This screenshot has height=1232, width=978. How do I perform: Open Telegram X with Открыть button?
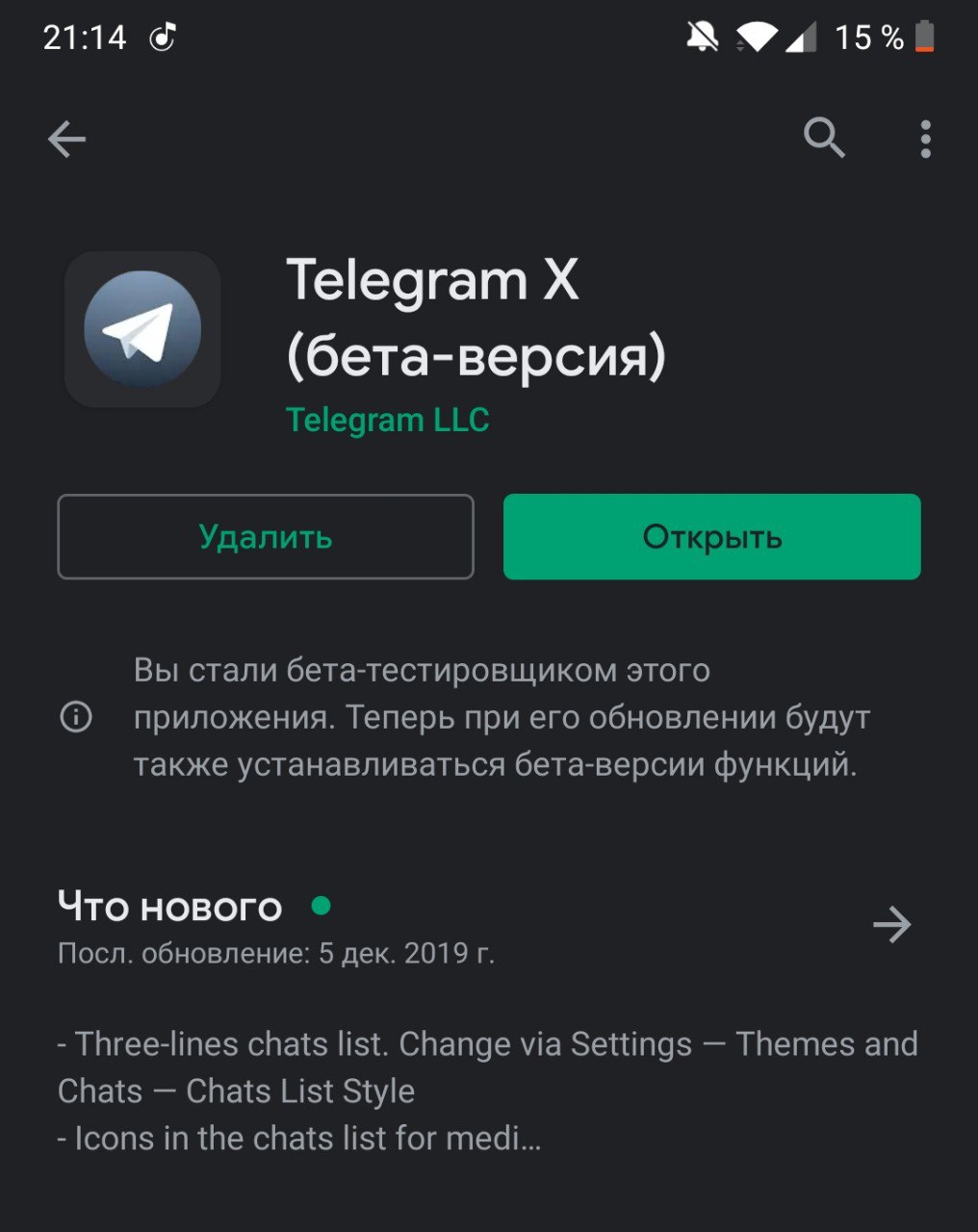tap(711, 537)
